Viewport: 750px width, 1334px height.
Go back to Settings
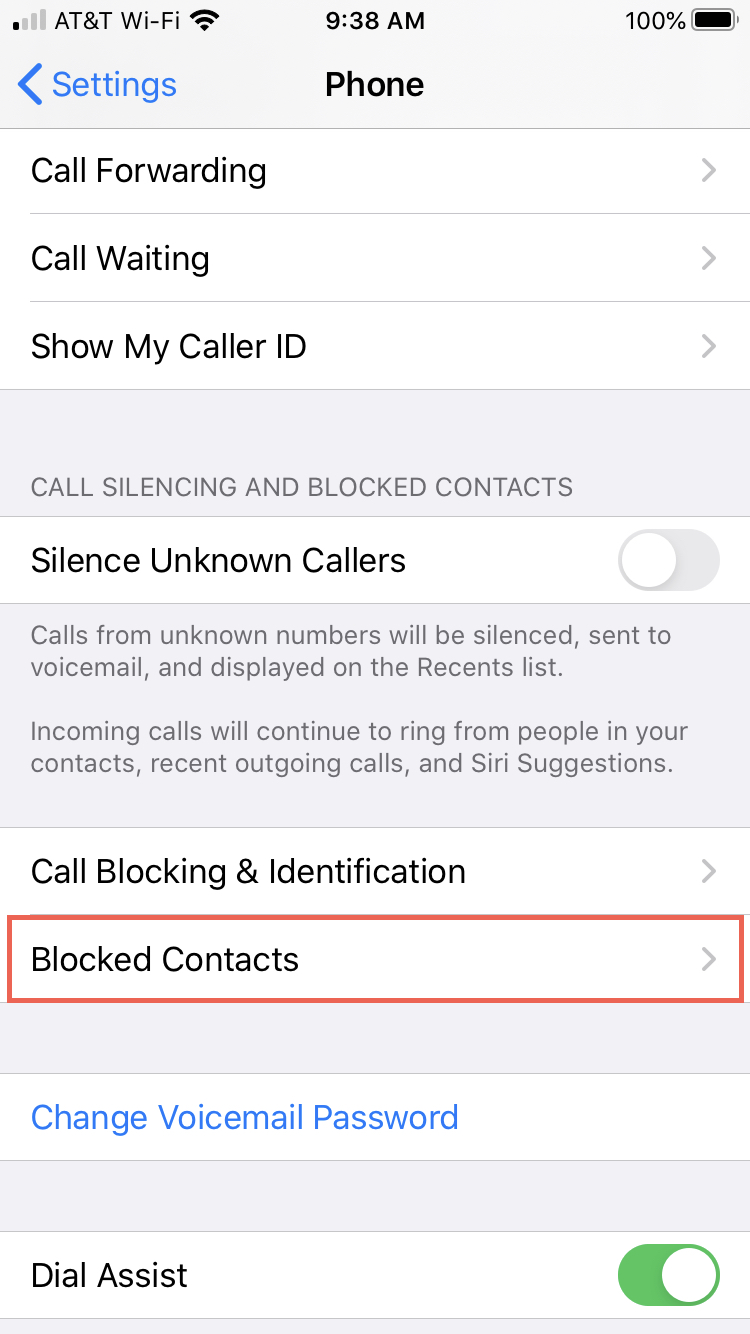pyautogui.click(x=97, y=85)
